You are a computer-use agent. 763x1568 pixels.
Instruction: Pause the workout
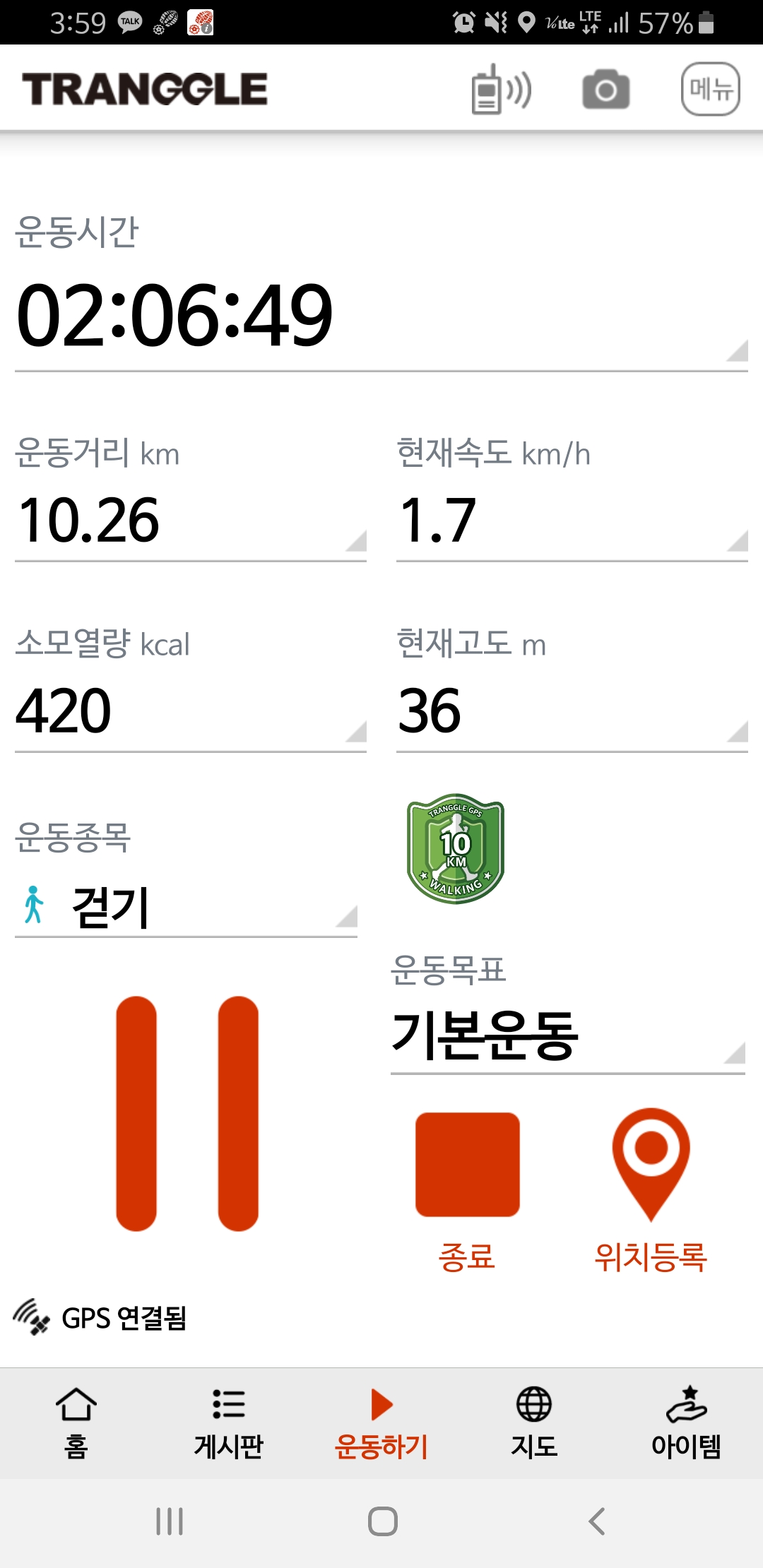tap(187, 1113)
